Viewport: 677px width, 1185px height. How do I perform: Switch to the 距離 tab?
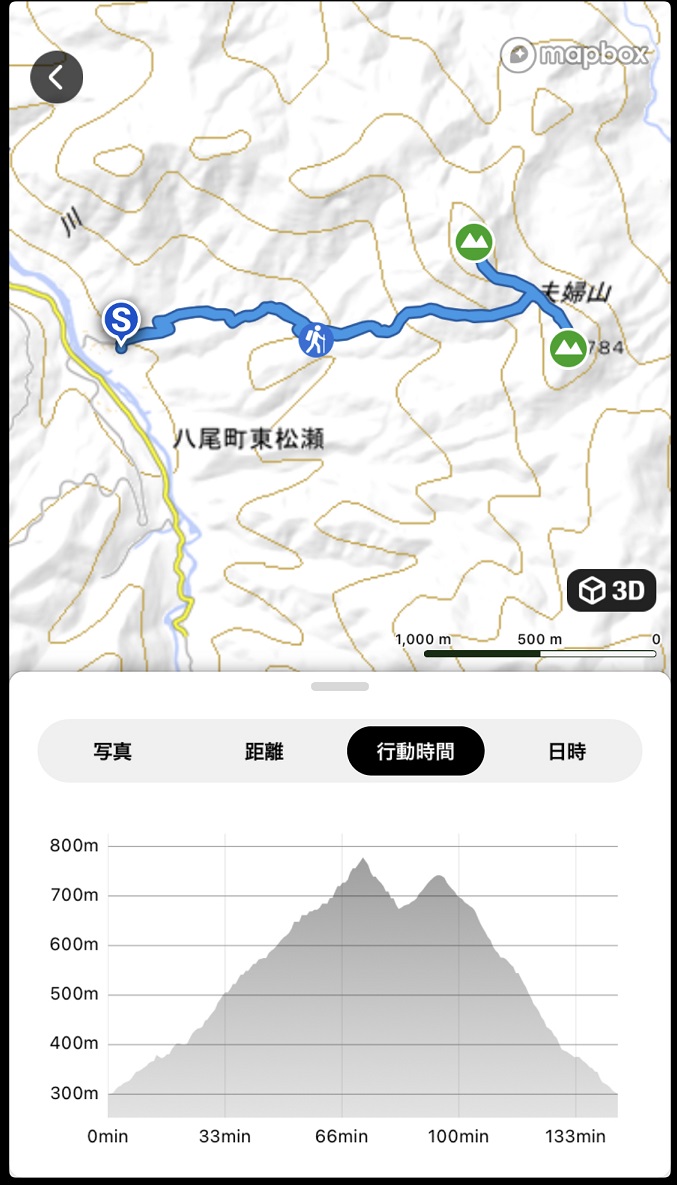click(264, 751)
